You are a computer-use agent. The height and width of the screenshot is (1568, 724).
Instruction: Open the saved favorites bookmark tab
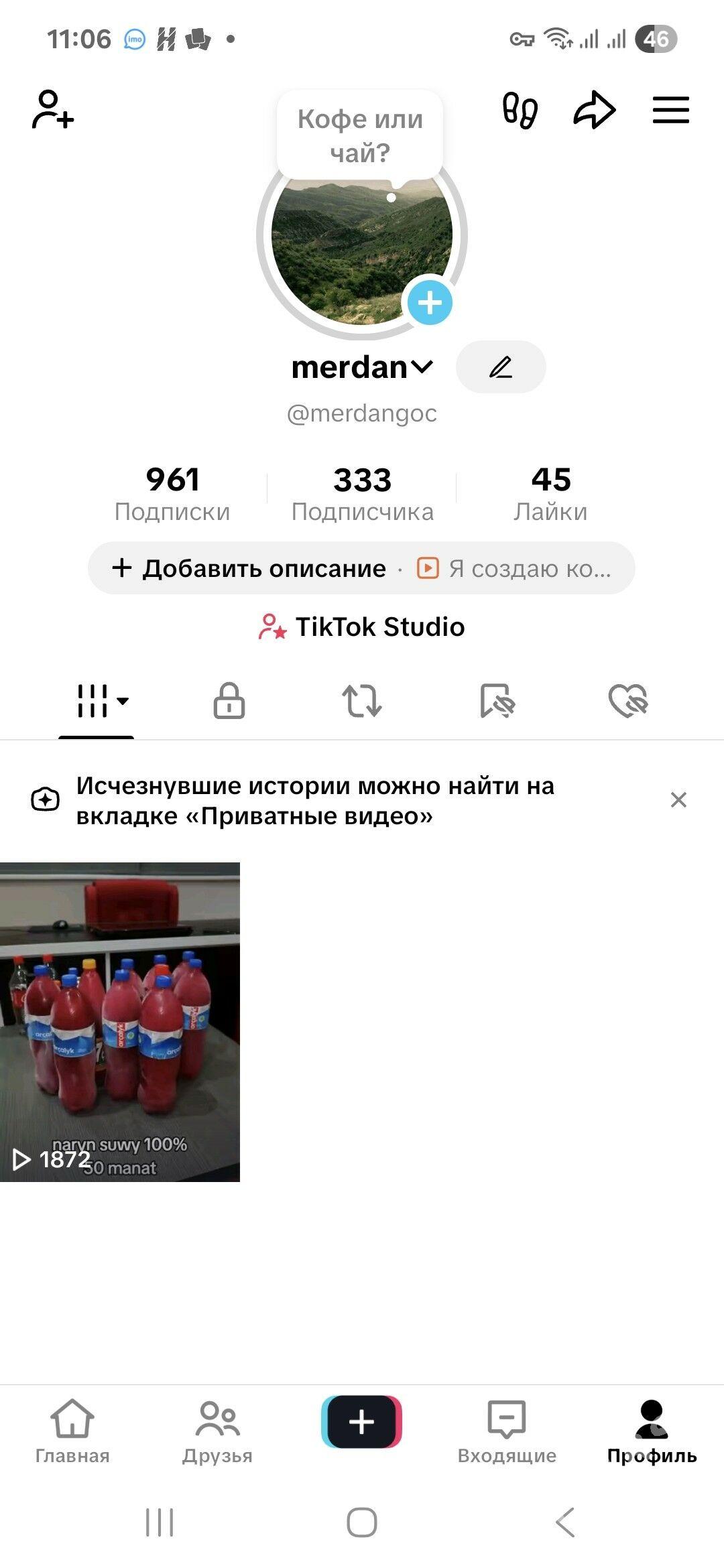pyautogui.click(x=497, y=701)
